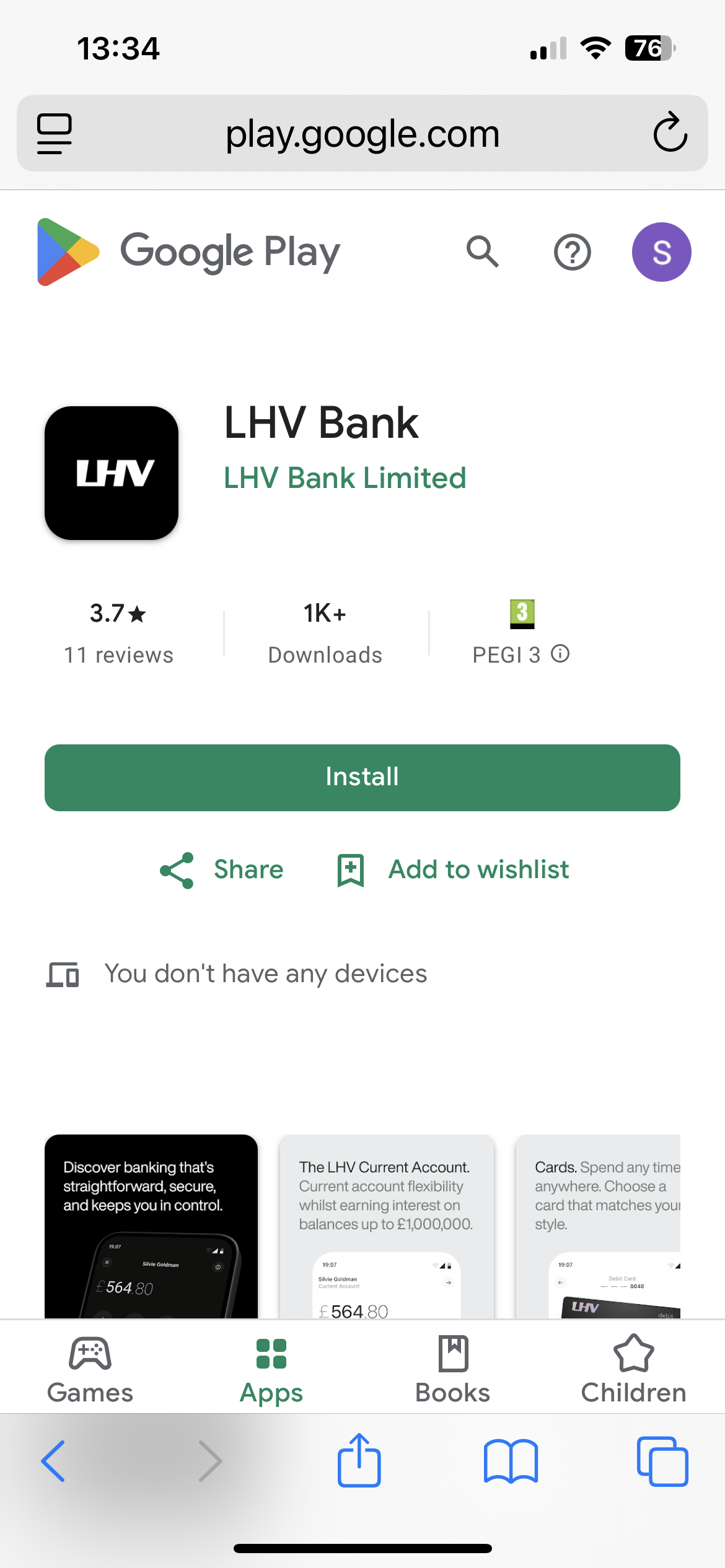Open the browser bookmarks
This screenshot has height=1568, width=725.
(x=511, y=1461)
